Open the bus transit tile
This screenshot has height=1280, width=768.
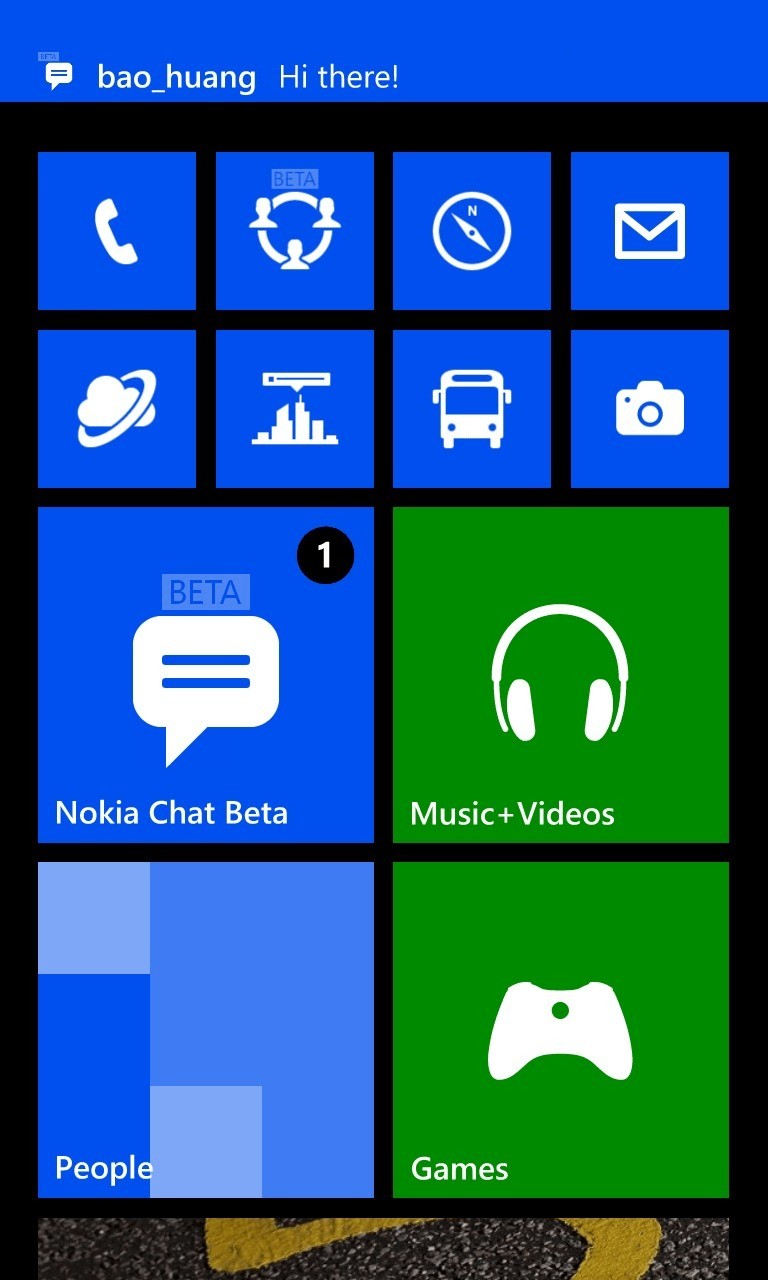point(472,409)
